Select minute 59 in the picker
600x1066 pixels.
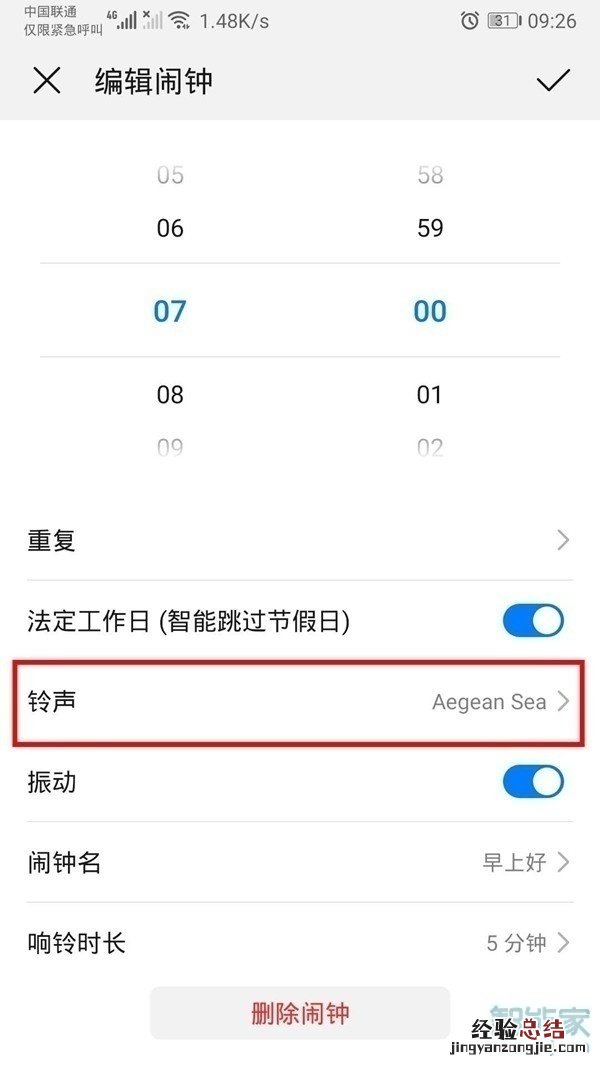[x=430, y=228]
